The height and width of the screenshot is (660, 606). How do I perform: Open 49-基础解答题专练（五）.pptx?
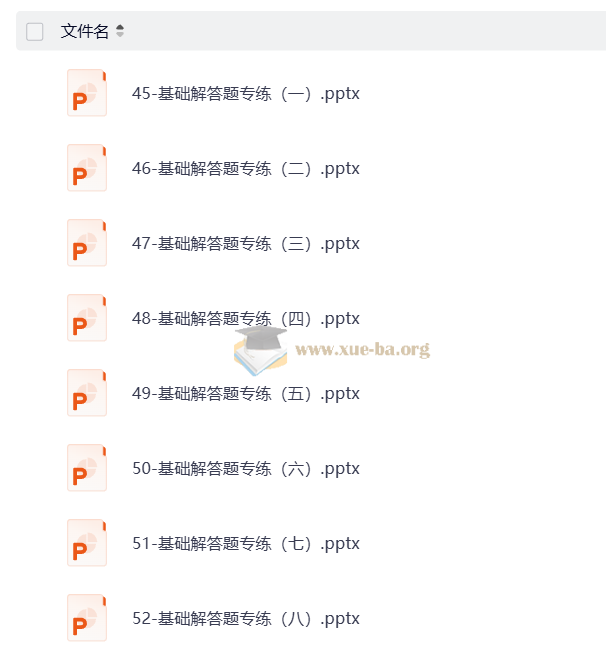tap(245, 394)
